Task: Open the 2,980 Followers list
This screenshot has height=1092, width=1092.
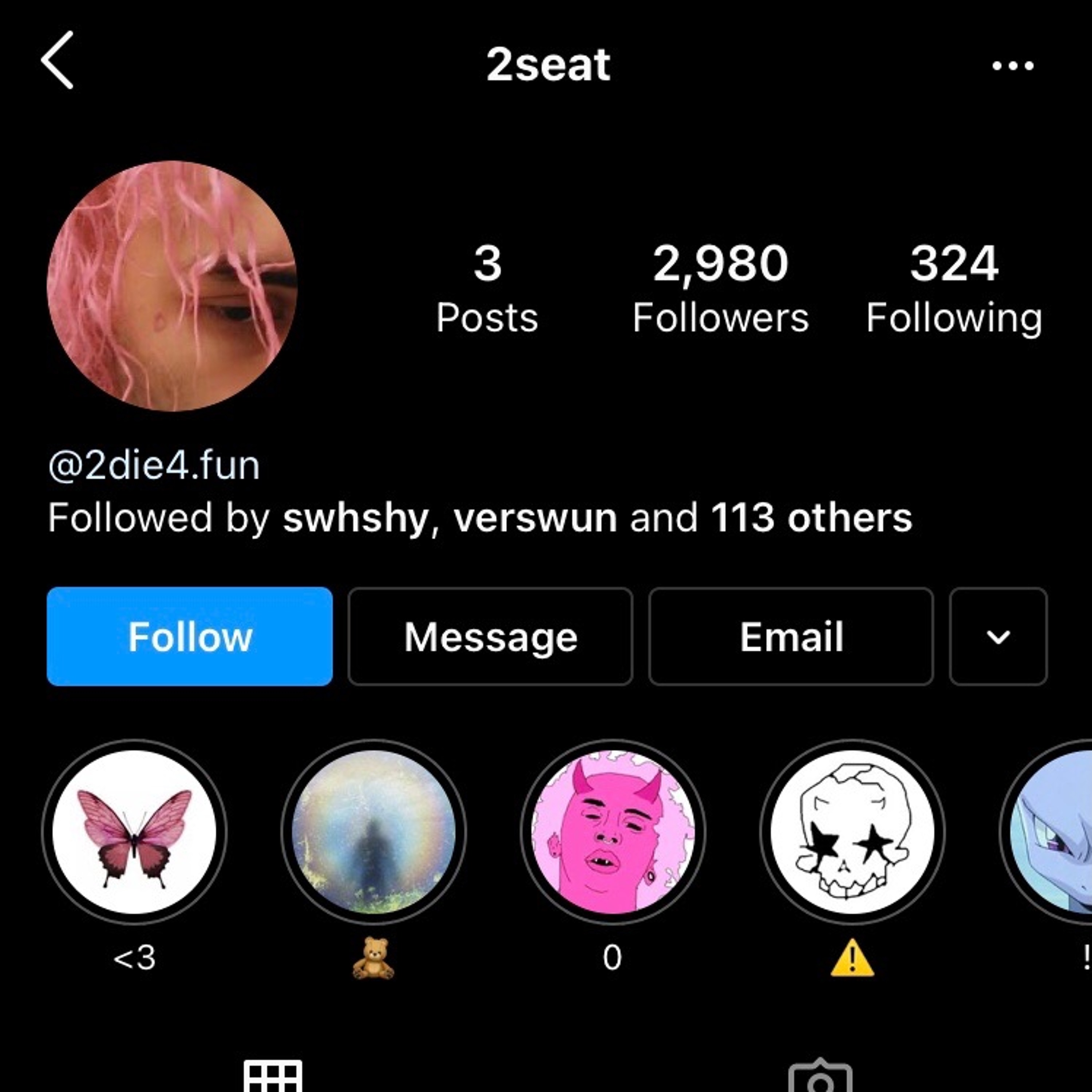Action: [x=720, y=287]
